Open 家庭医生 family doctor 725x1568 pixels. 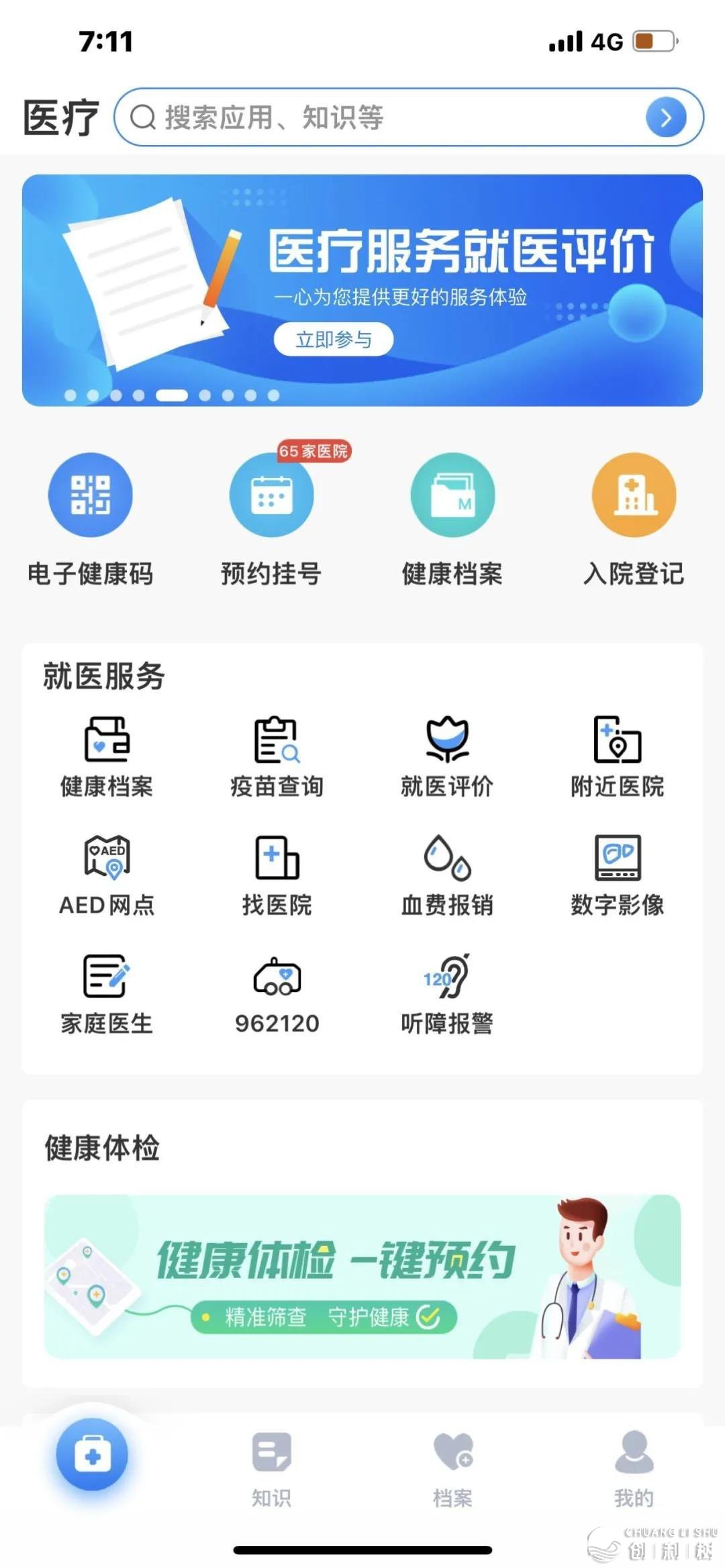[107, 993]
